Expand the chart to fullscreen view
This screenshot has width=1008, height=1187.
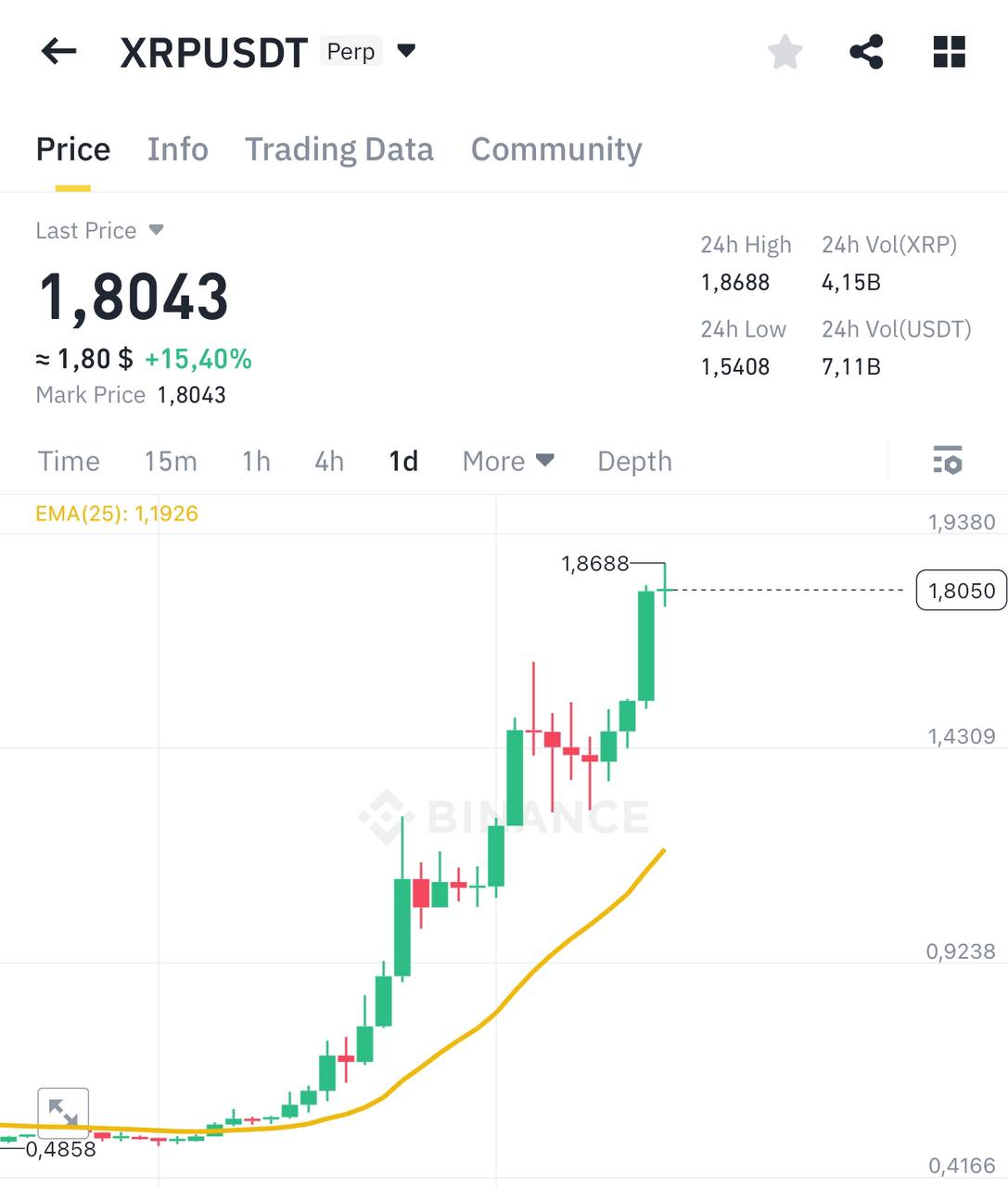coord(62,1113)
